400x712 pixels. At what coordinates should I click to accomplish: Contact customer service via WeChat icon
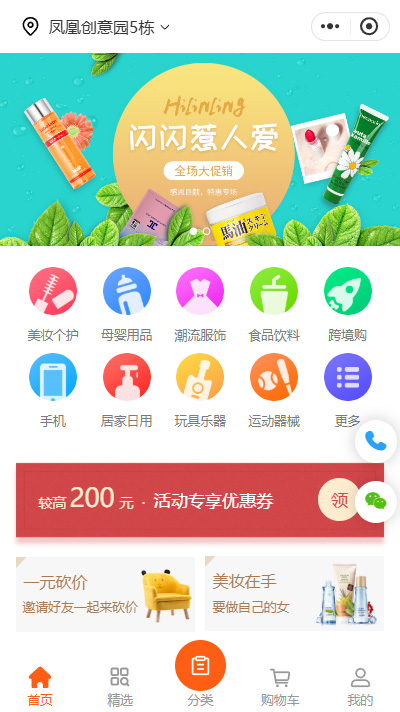375,501
